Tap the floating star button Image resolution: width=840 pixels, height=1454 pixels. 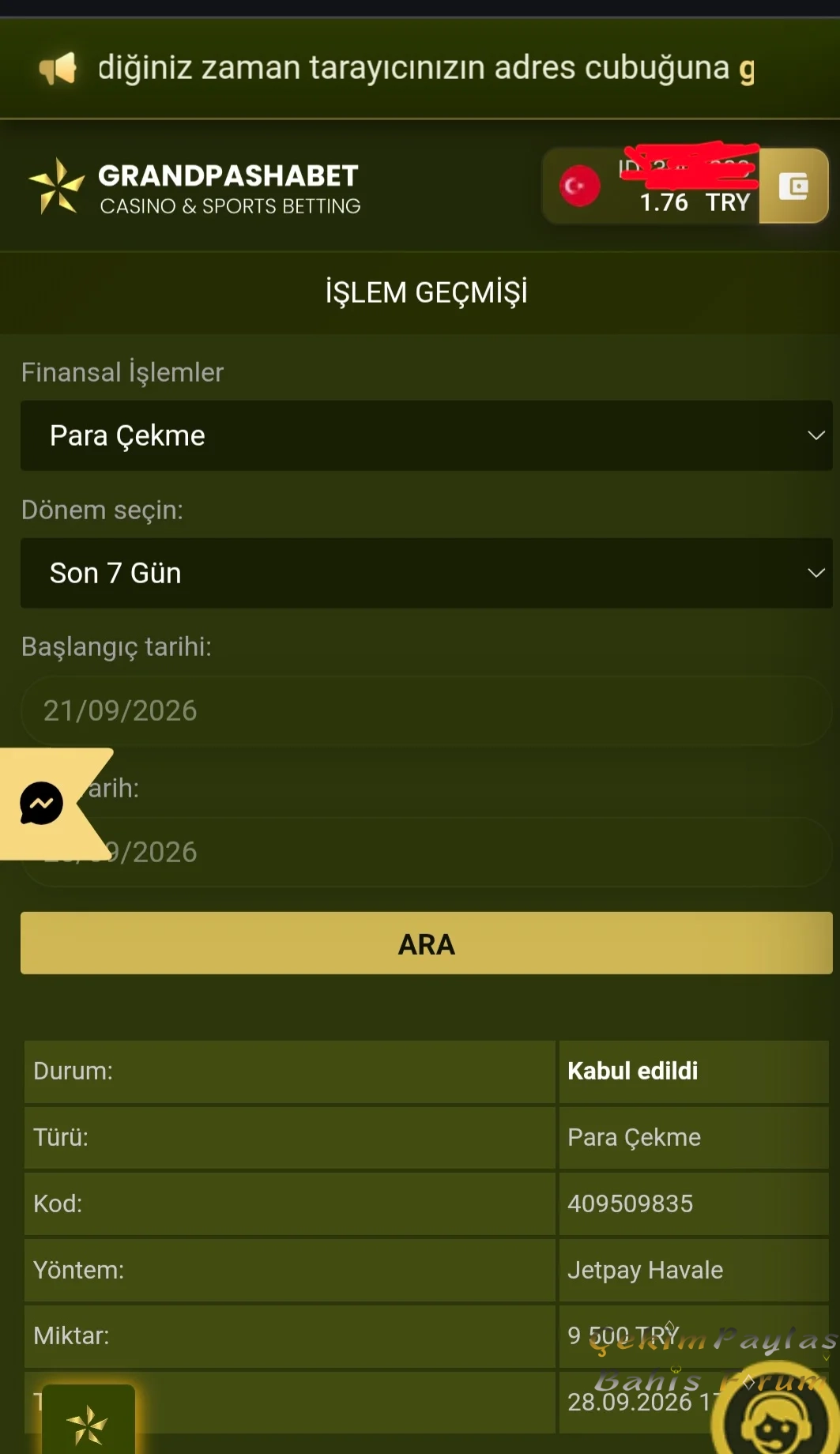(x=88, y=1420)
